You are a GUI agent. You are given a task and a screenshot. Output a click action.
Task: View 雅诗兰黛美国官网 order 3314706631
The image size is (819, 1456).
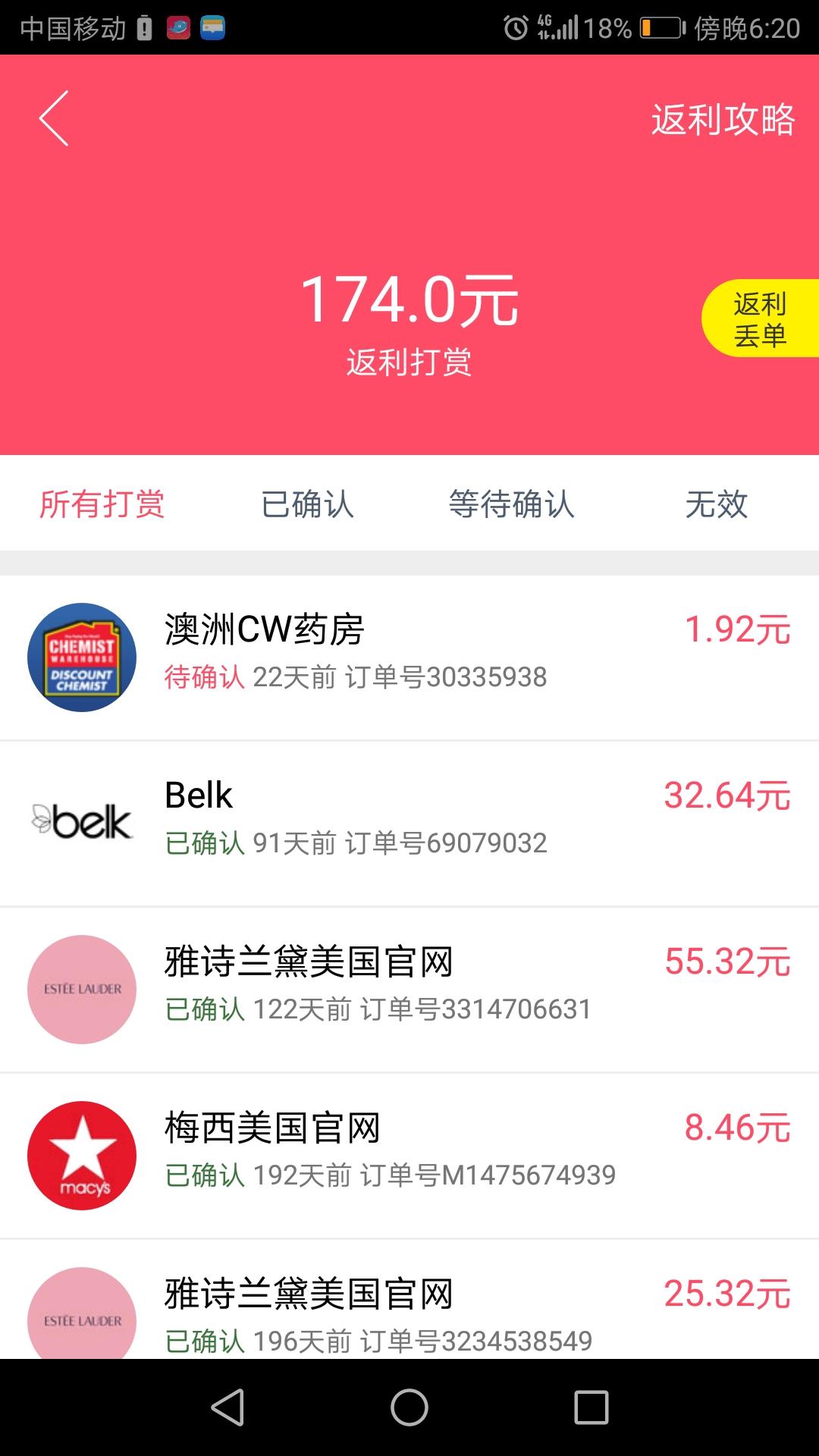pos(409,989)
